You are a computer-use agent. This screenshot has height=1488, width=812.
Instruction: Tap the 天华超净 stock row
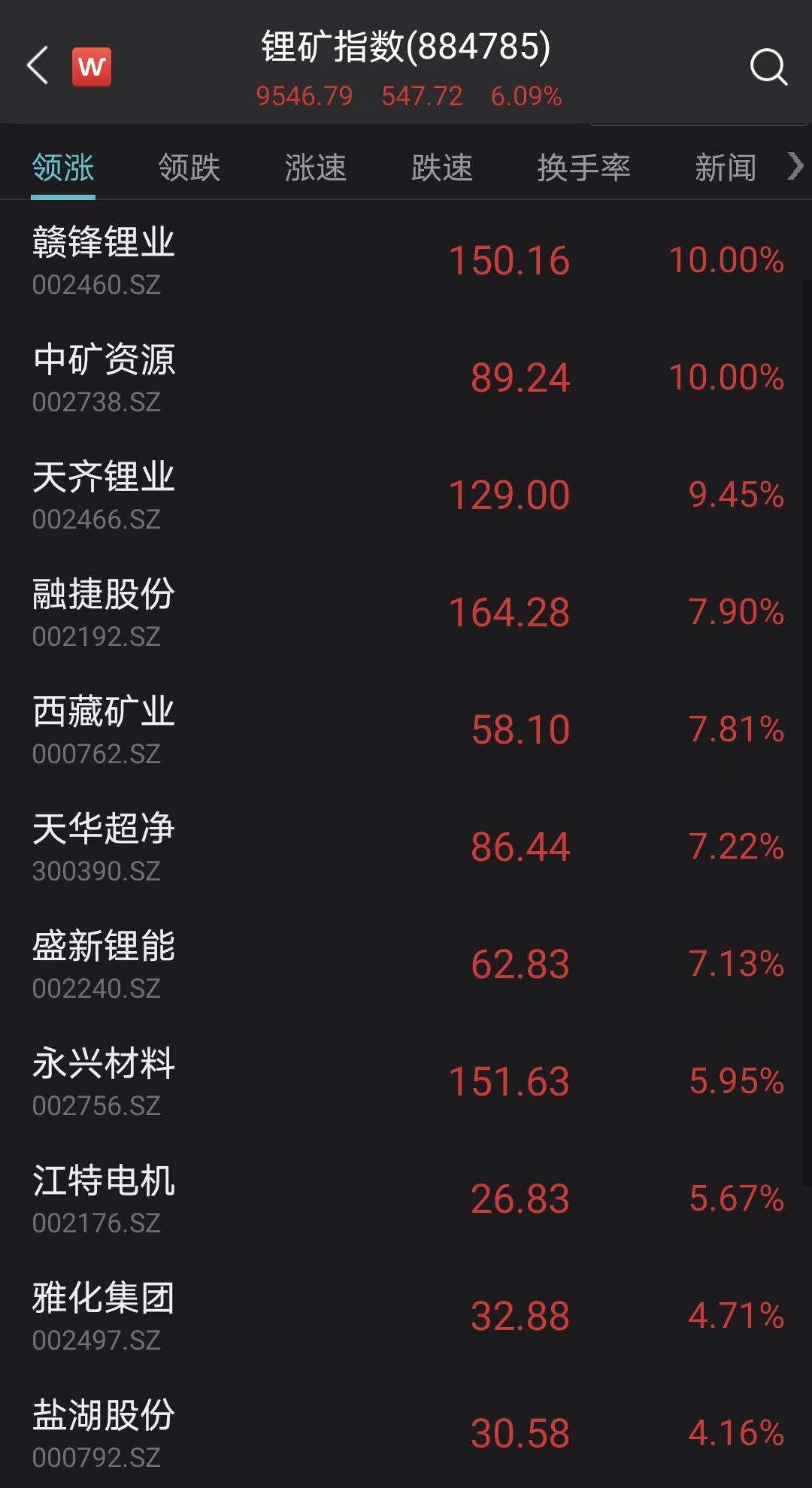(406, 847)
